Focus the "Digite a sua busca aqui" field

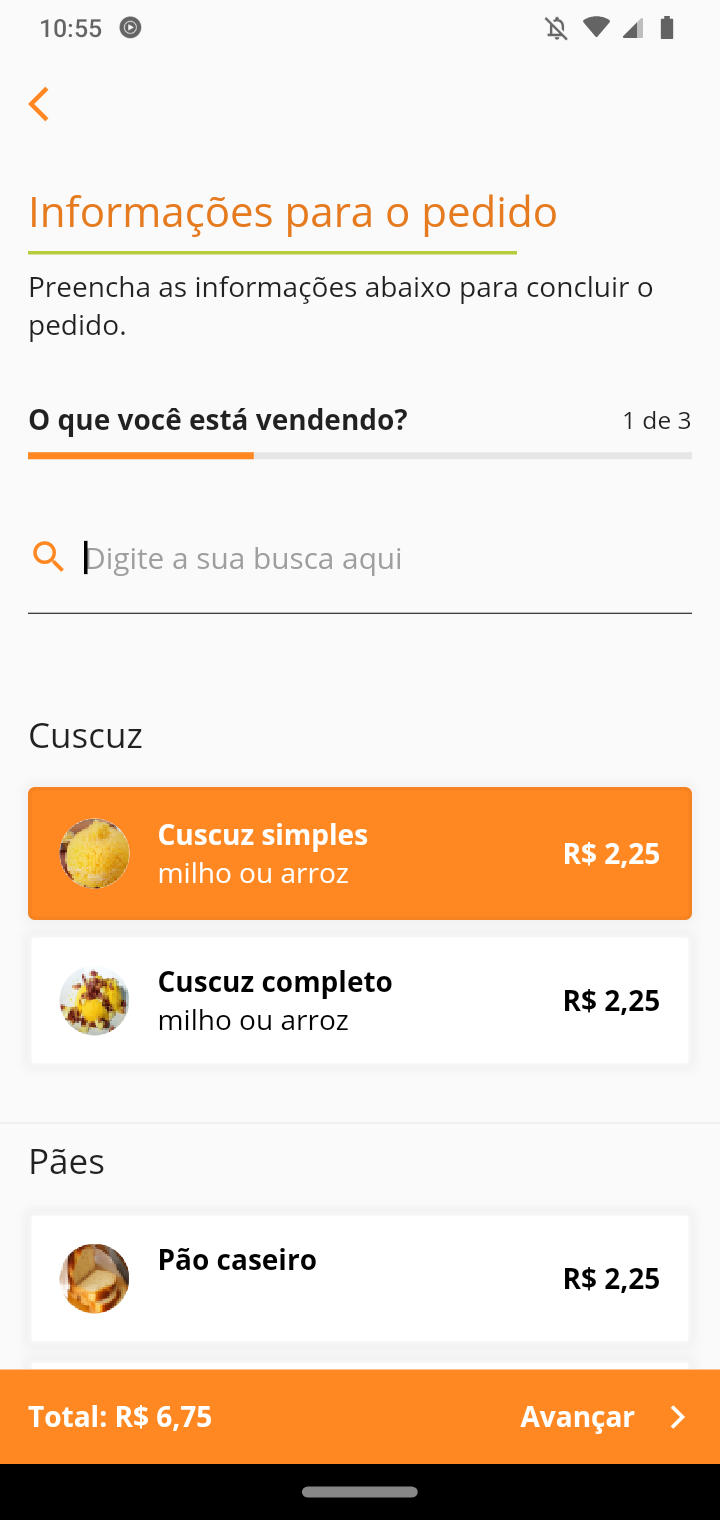coord(380,558)
